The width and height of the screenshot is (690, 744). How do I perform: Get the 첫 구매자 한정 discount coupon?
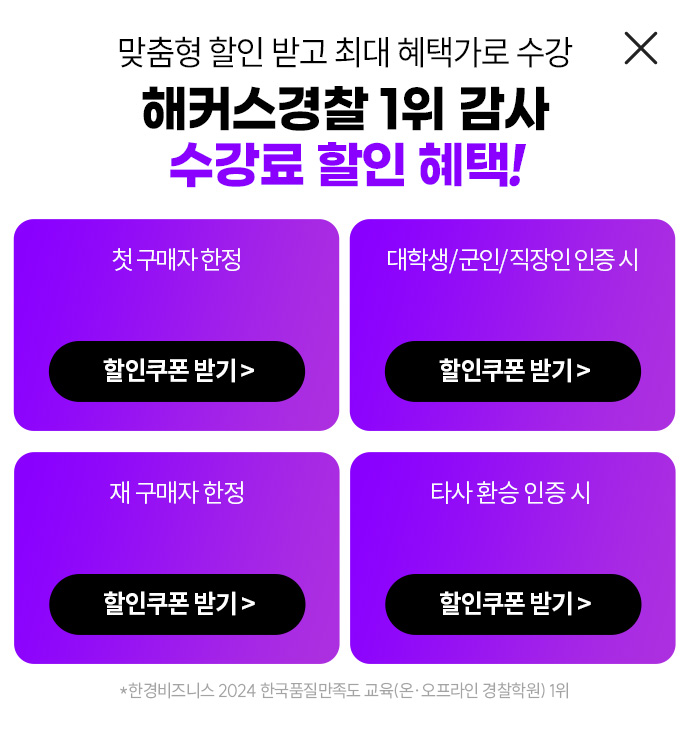tap(177, 371)
